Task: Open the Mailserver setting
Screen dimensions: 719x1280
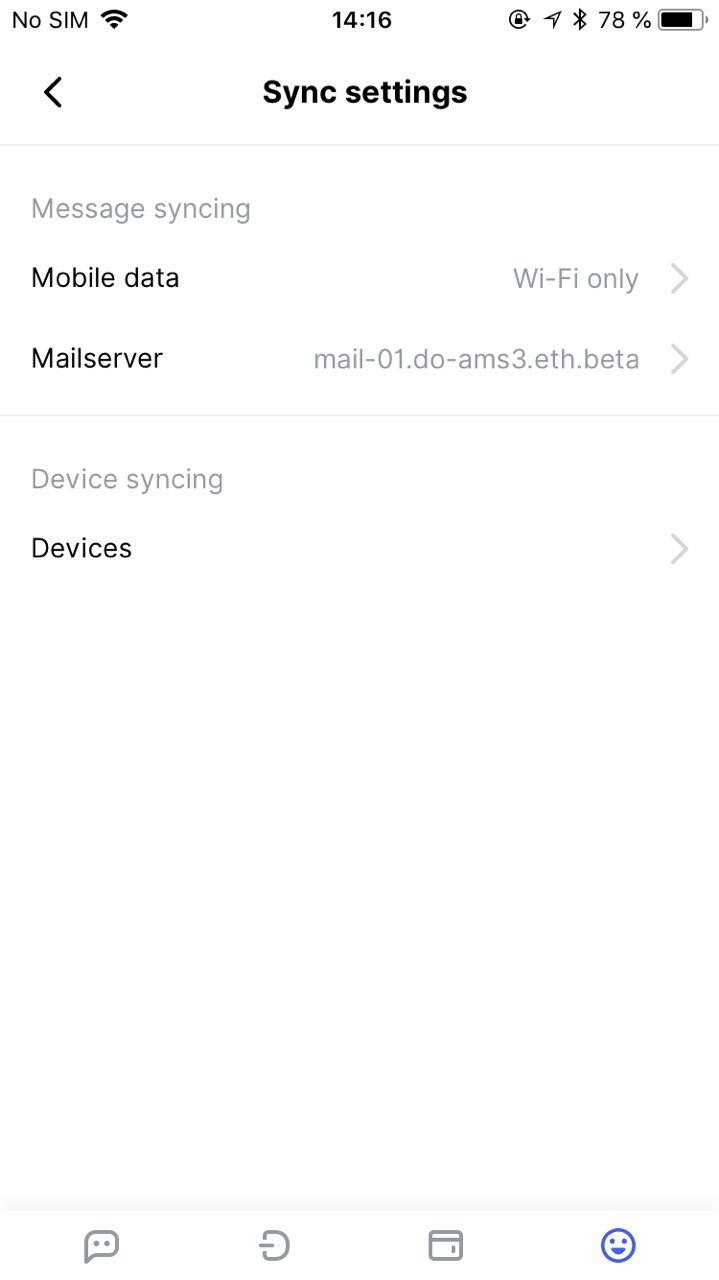Action: pyautogui.click(x=359, y=359)
